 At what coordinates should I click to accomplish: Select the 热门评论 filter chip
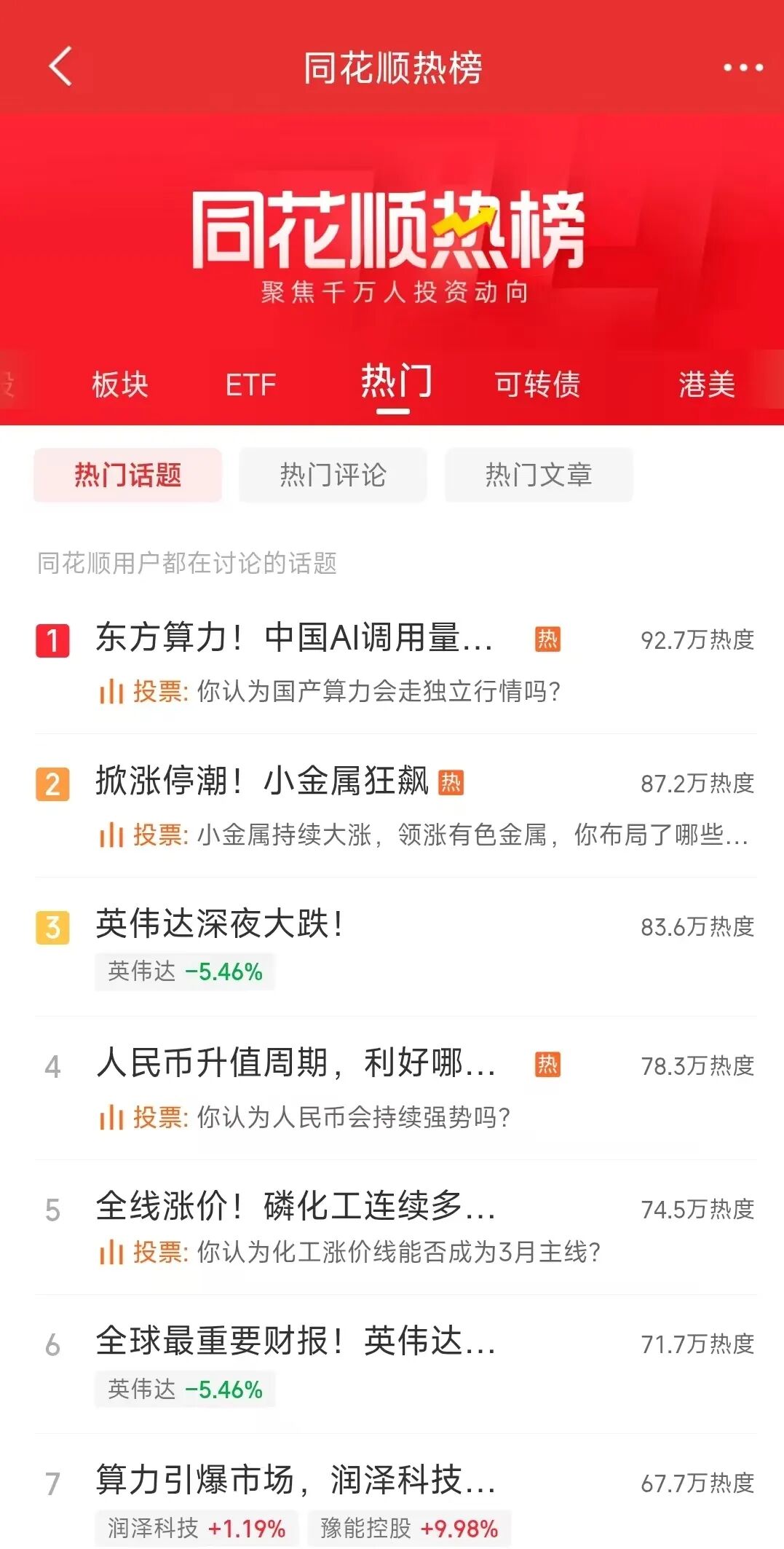click(x=332, y=474)
